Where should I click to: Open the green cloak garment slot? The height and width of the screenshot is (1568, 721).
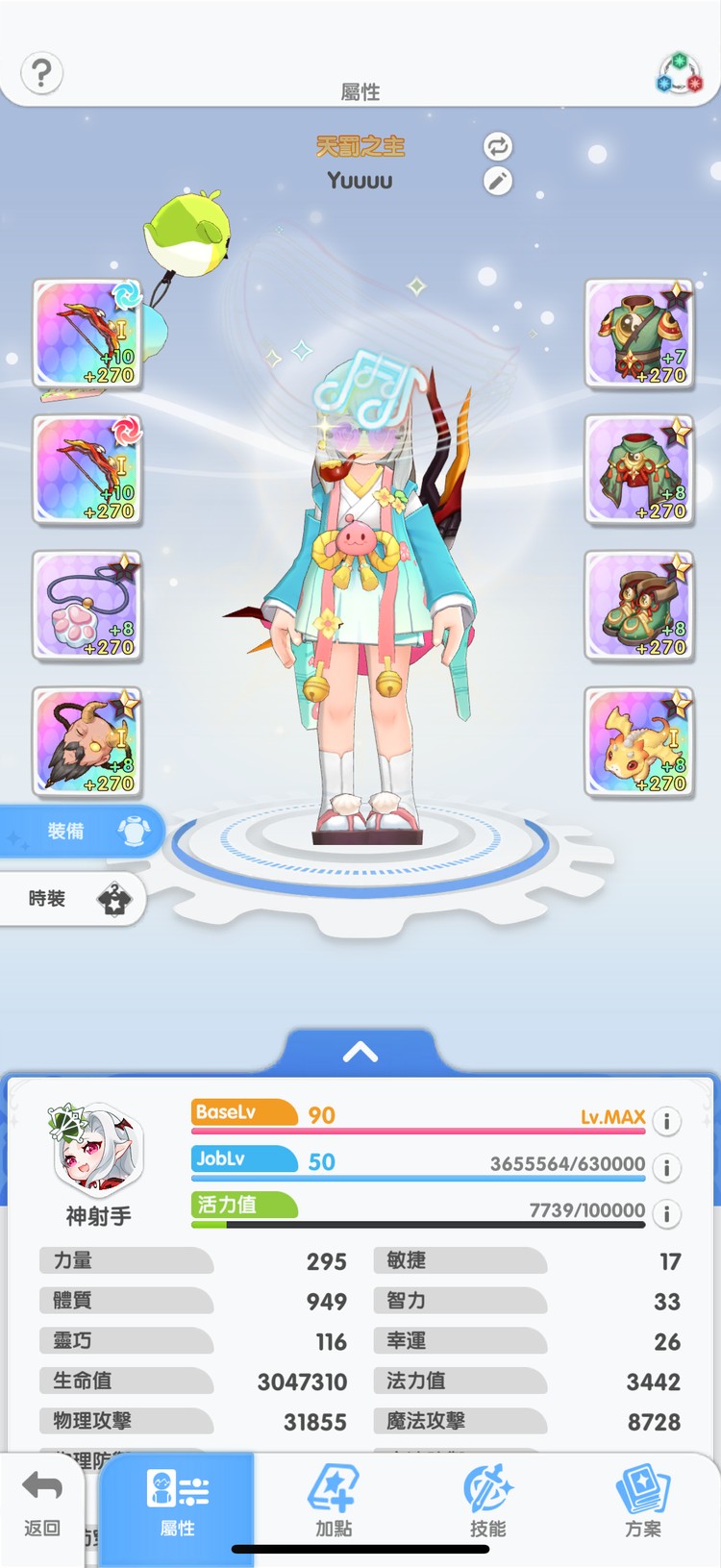pos(639,470)
